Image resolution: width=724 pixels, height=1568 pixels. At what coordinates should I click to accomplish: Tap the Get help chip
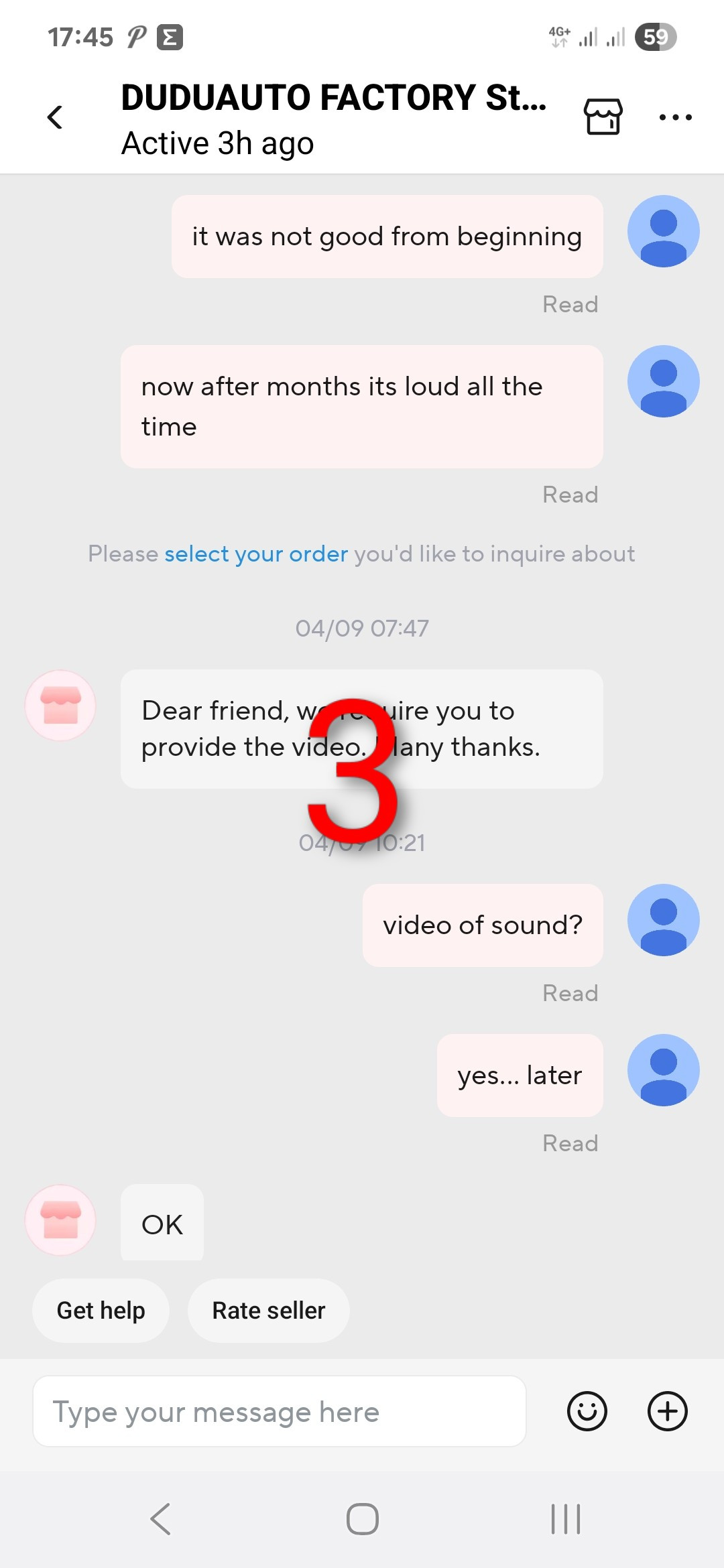pos(101,1310)
